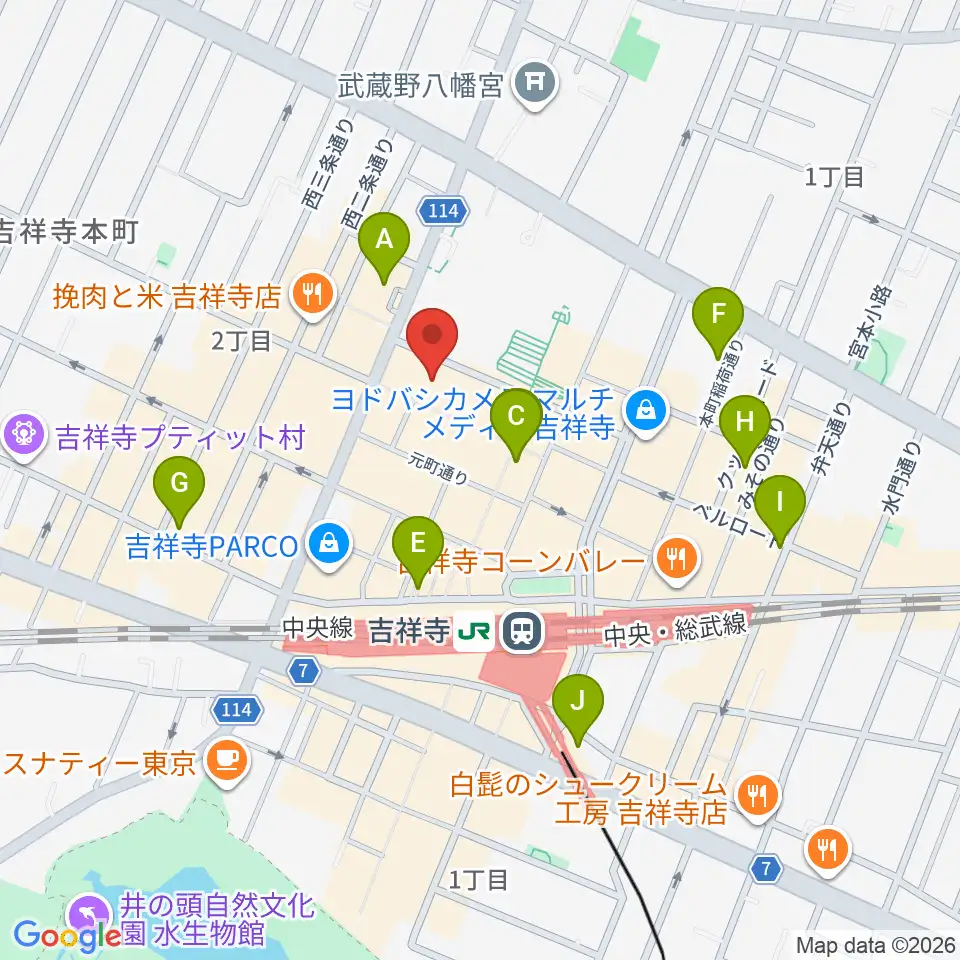Screen dimensions: 960x960
Task: Open the 吉祥寺PARCO shopping pin
Action: 329,545
